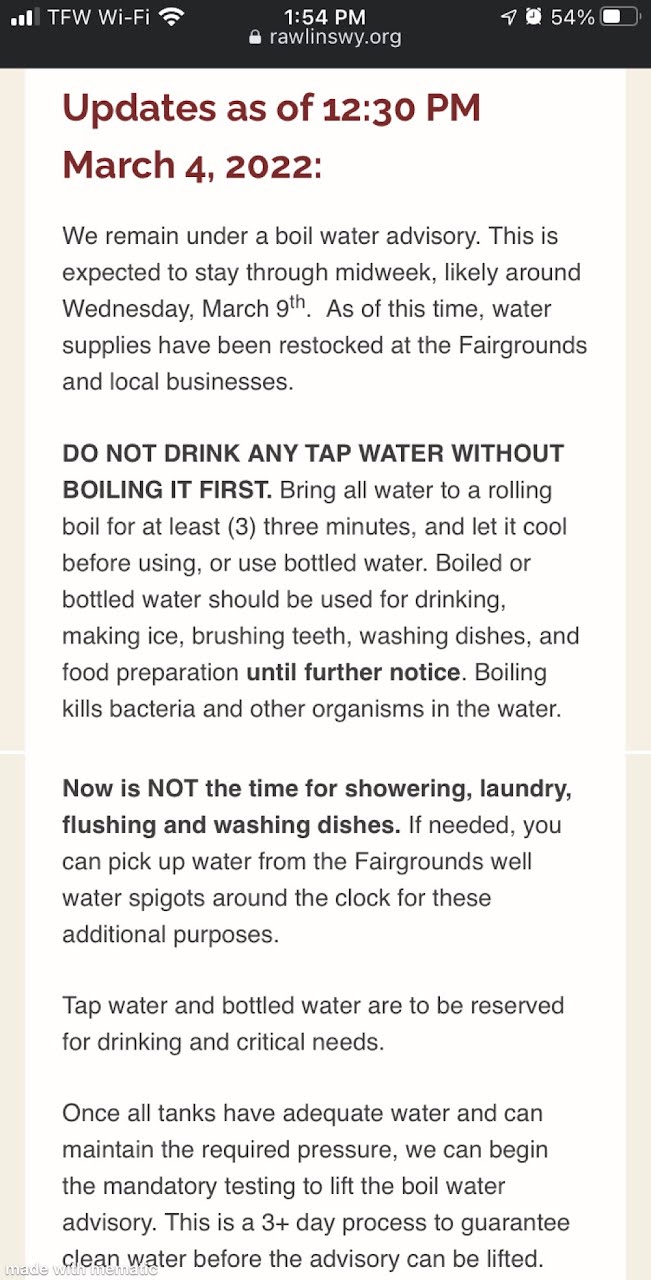Tap the rawlinswy.org address bar

click(326, 38)
